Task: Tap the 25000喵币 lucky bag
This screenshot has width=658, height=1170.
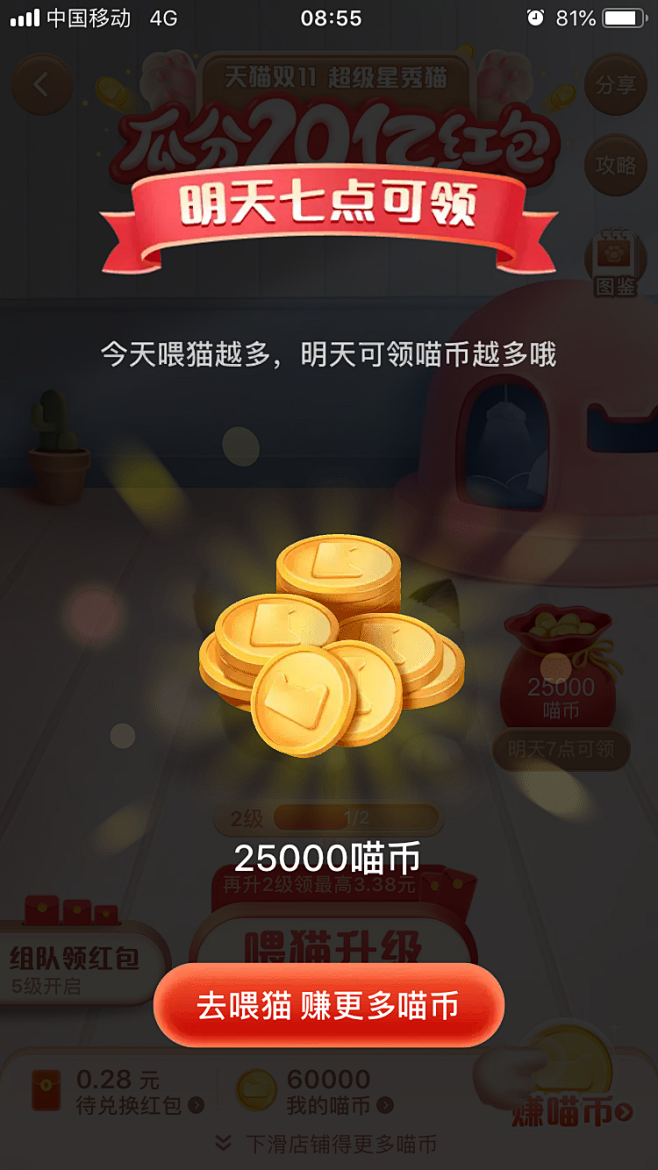Action: click(561, 666)
